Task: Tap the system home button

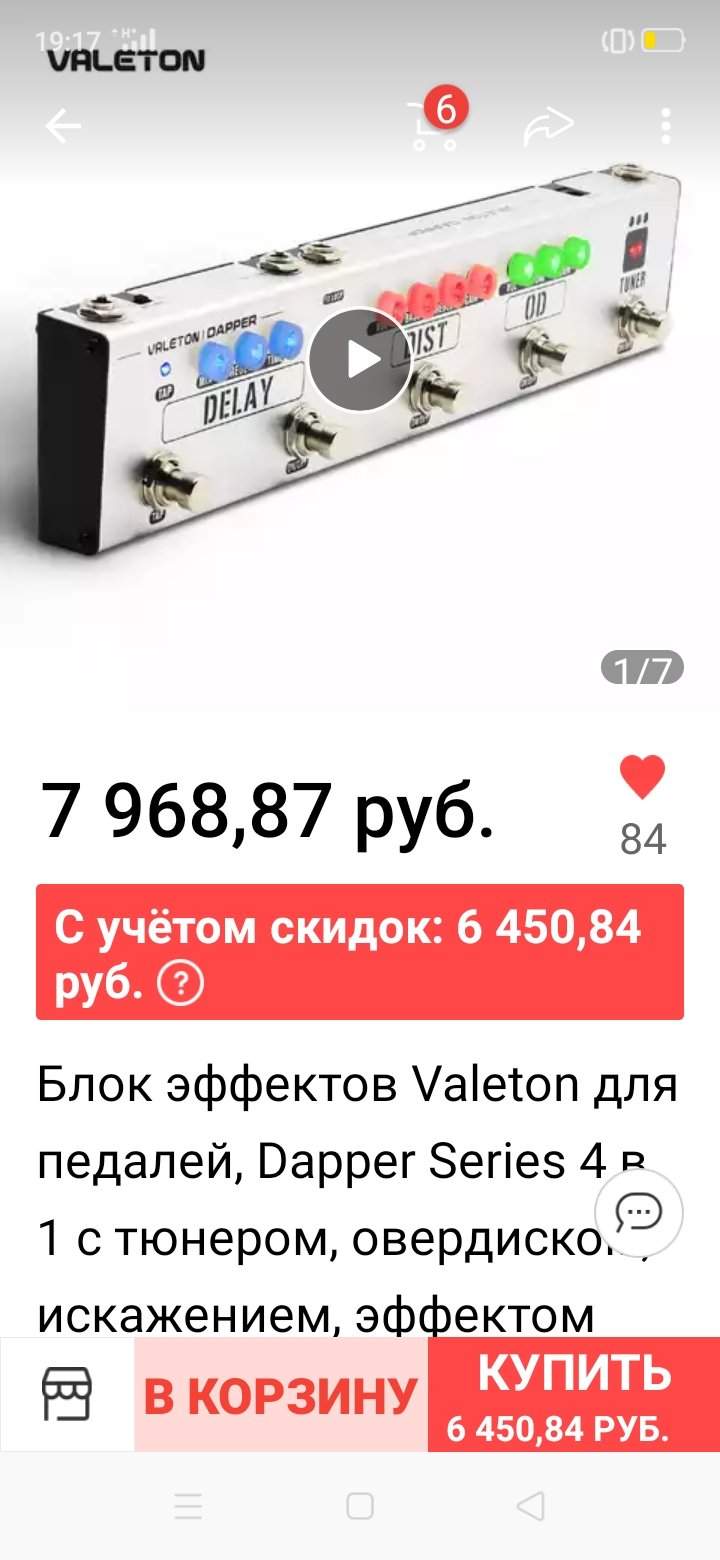Action: [x=360, y=1505]
